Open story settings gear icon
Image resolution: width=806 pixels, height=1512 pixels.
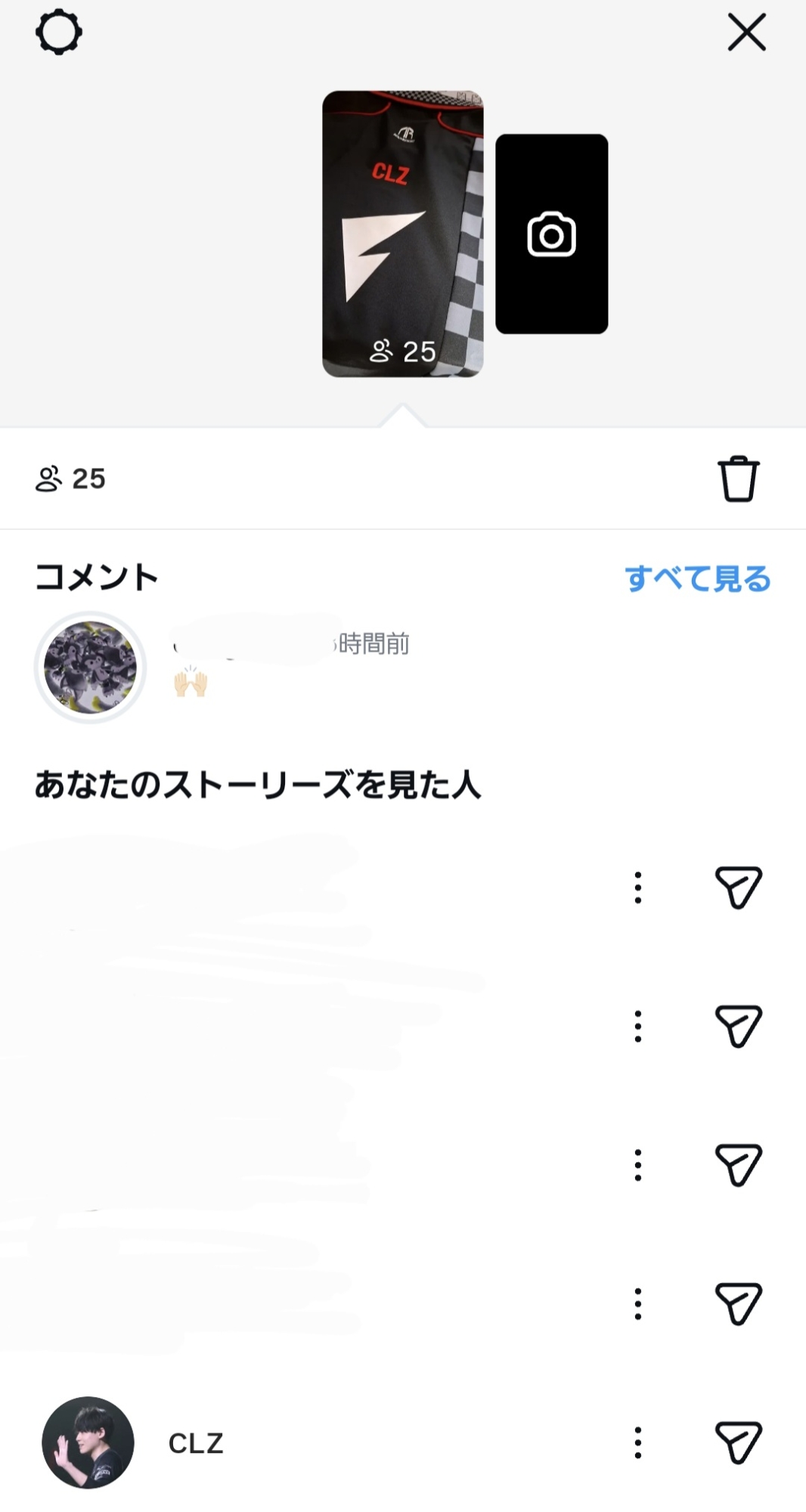pyautogui.click(x=59, y=33)
